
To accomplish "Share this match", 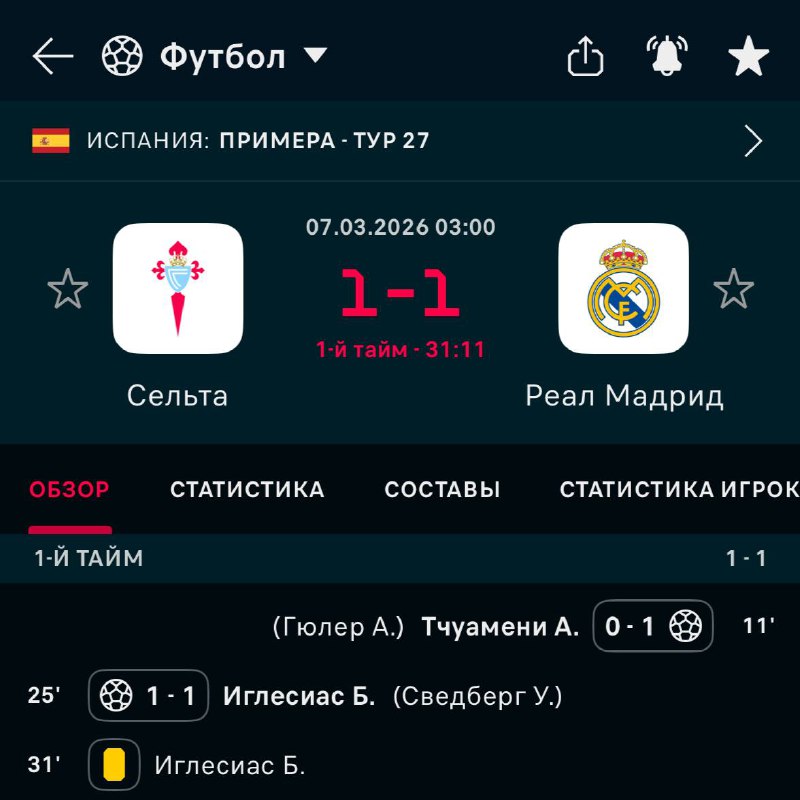I will coord(585,57).
